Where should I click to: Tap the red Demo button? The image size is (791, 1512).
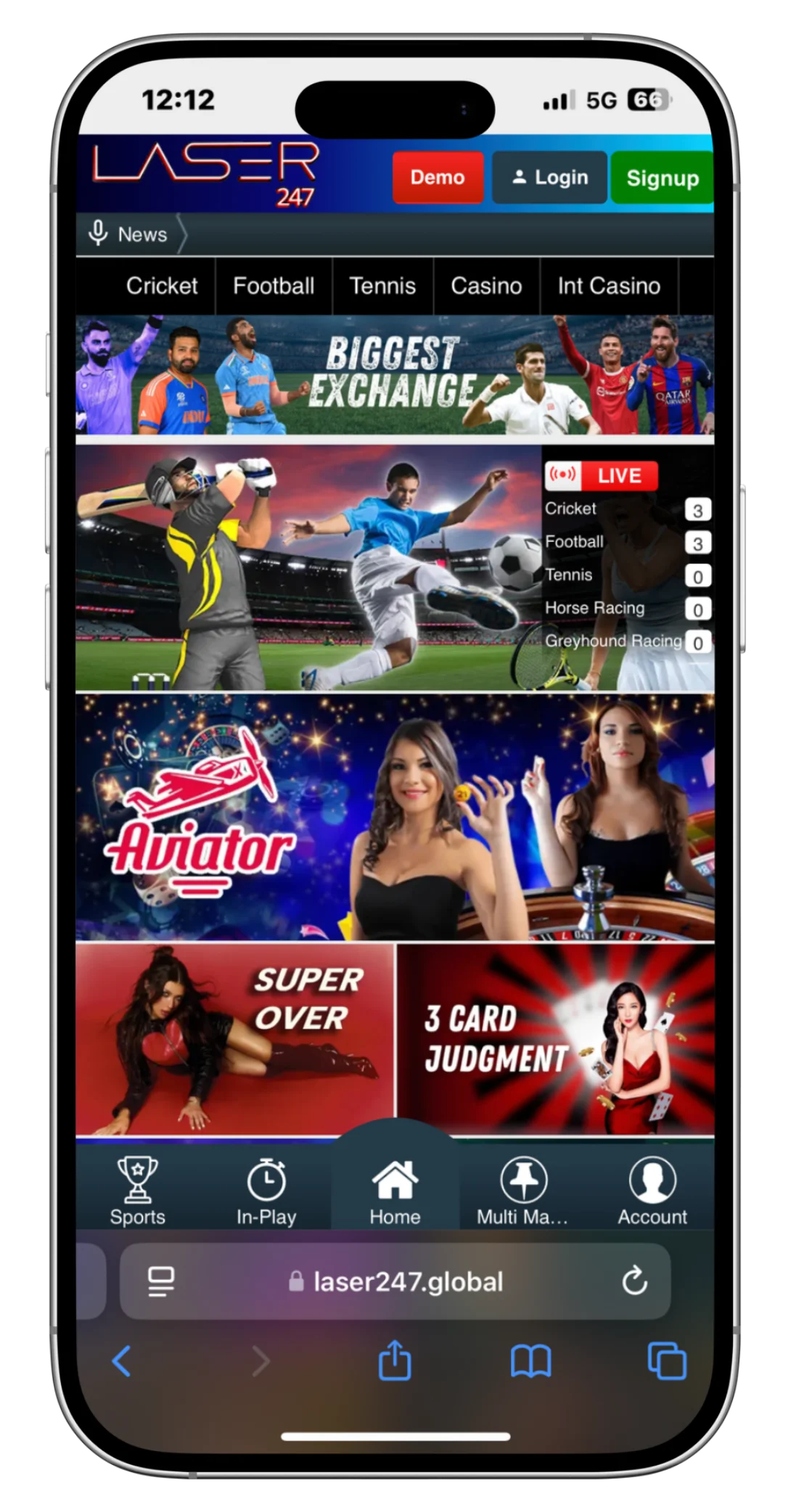coord(438,178)
